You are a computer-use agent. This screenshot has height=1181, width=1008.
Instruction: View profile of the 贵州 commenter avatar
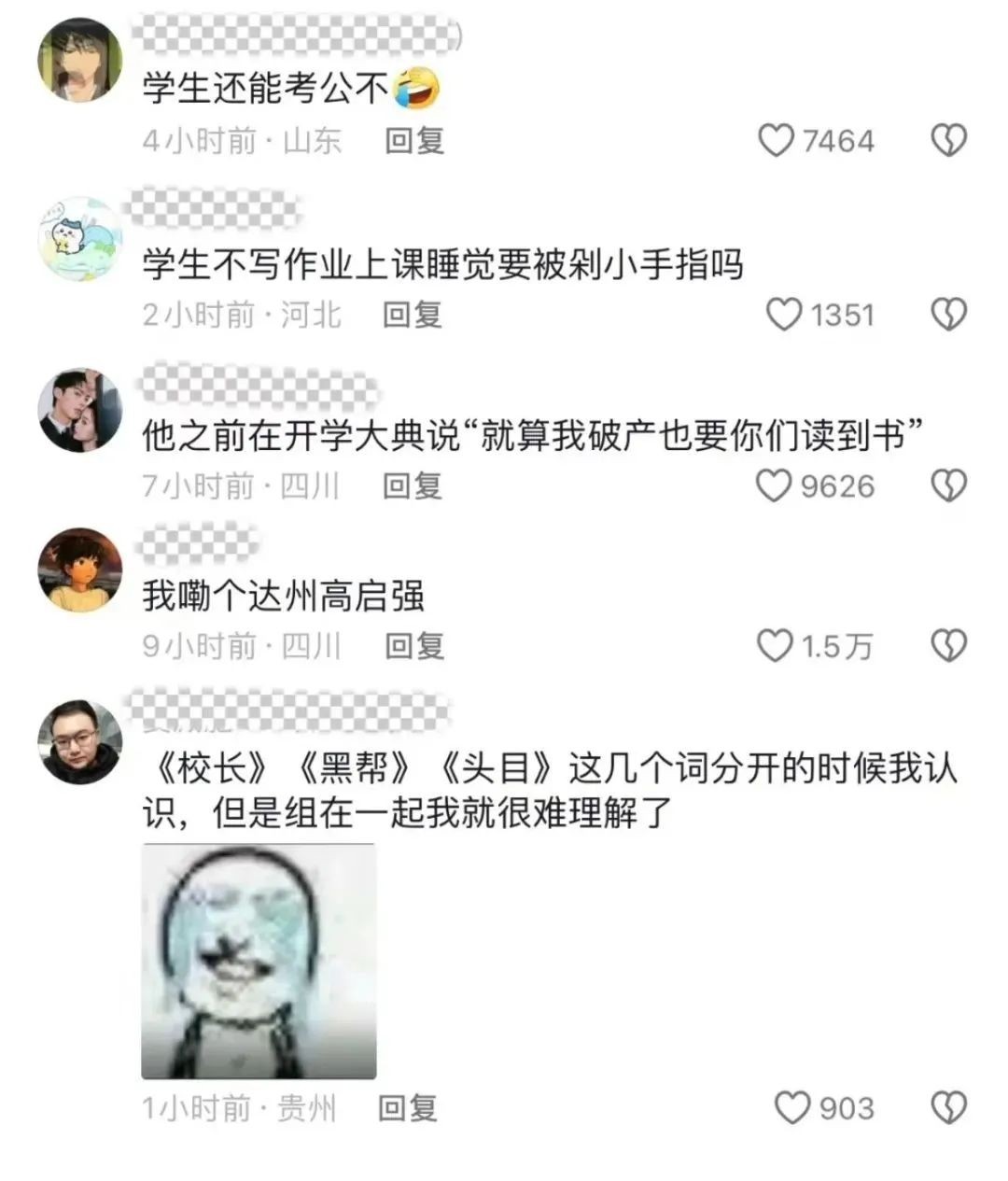[x=80, y=743]
